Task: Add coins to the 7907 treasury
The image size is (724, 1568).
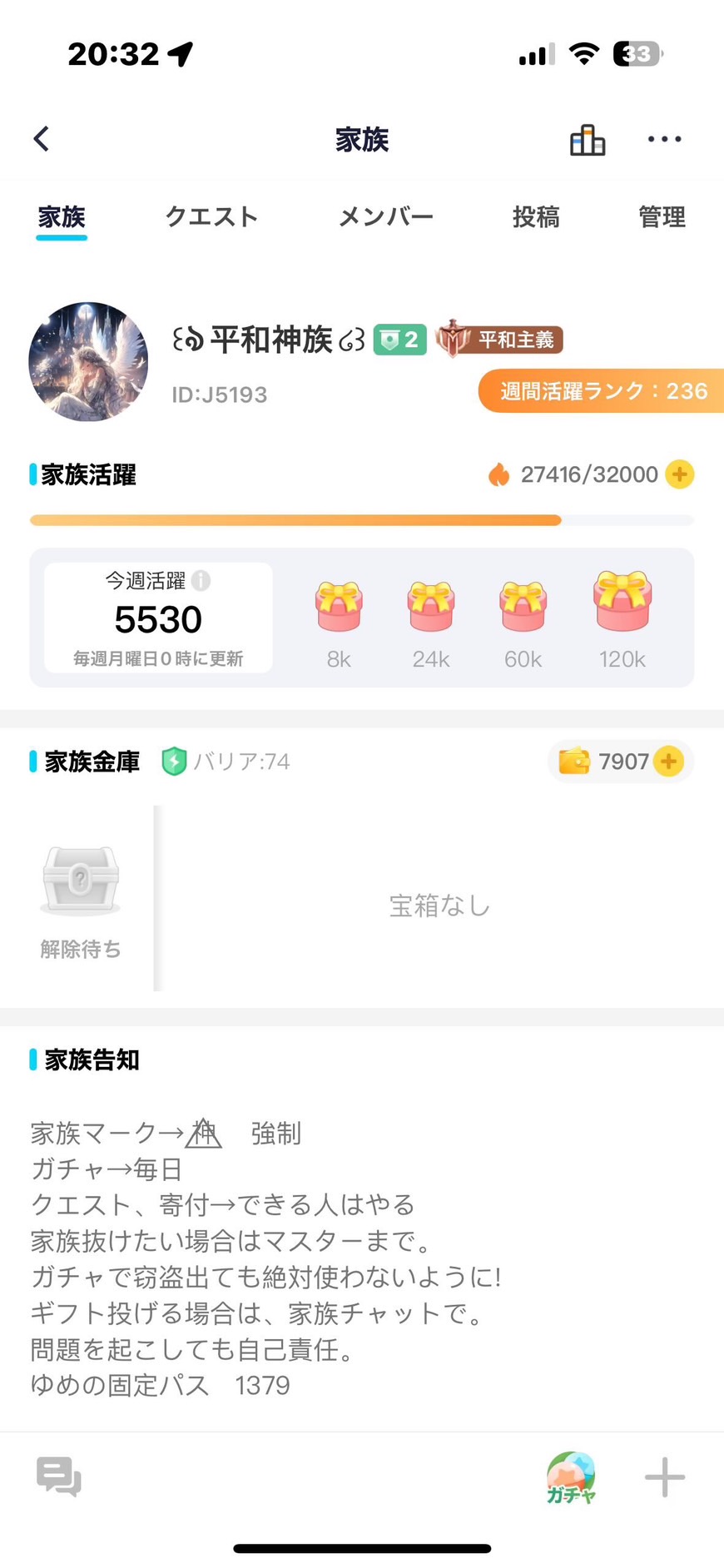Action: click(668, 761)
